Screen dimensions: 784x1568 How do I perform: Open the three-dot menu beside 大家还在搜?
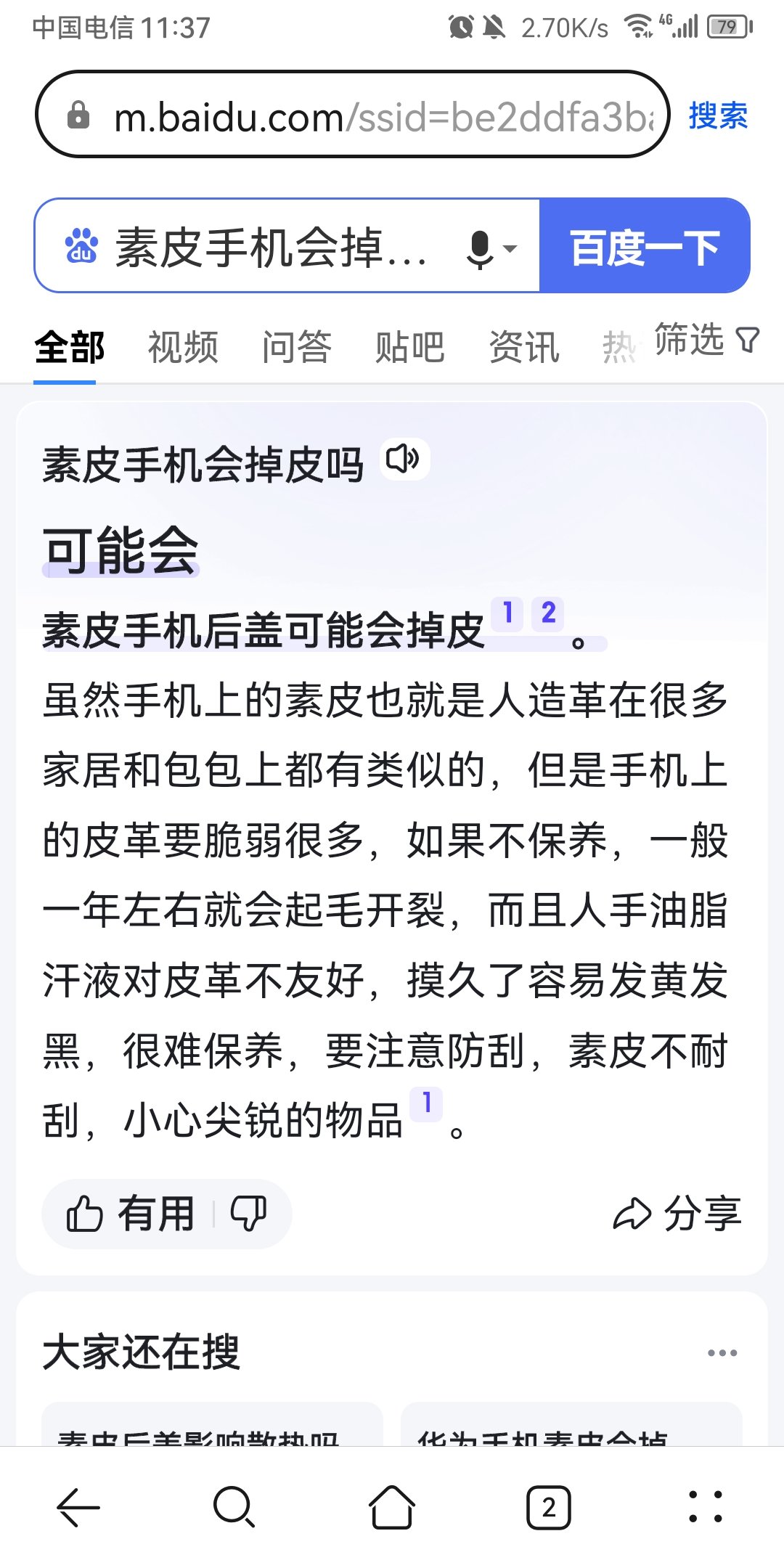tap(722, 1353)
